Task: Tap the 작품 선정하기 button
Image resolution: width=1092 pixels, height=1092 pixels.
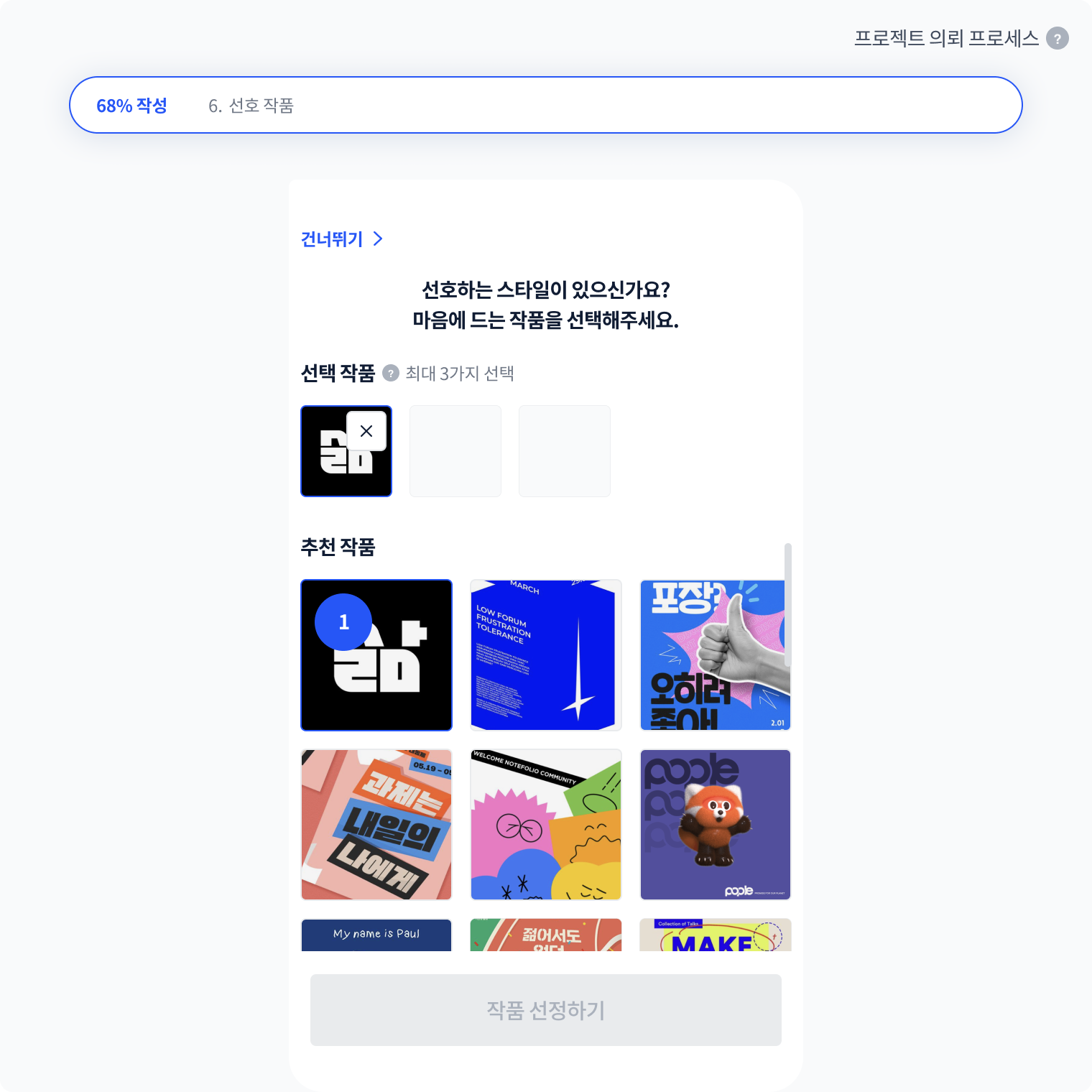Action: [x=546, y=1010]
